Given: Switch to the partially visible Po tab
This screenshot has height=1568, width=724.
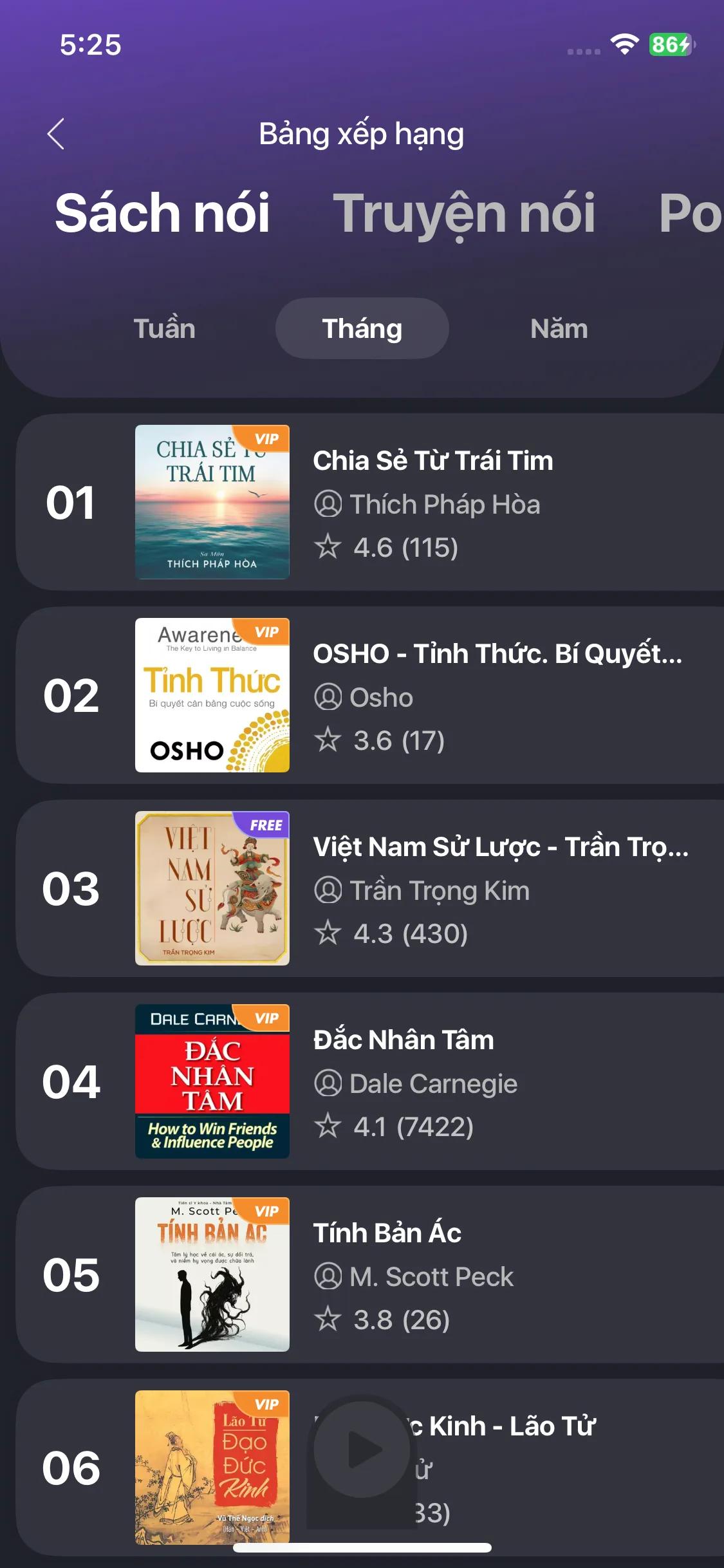Looking at the screenshot, I should (x=690, y=213).
